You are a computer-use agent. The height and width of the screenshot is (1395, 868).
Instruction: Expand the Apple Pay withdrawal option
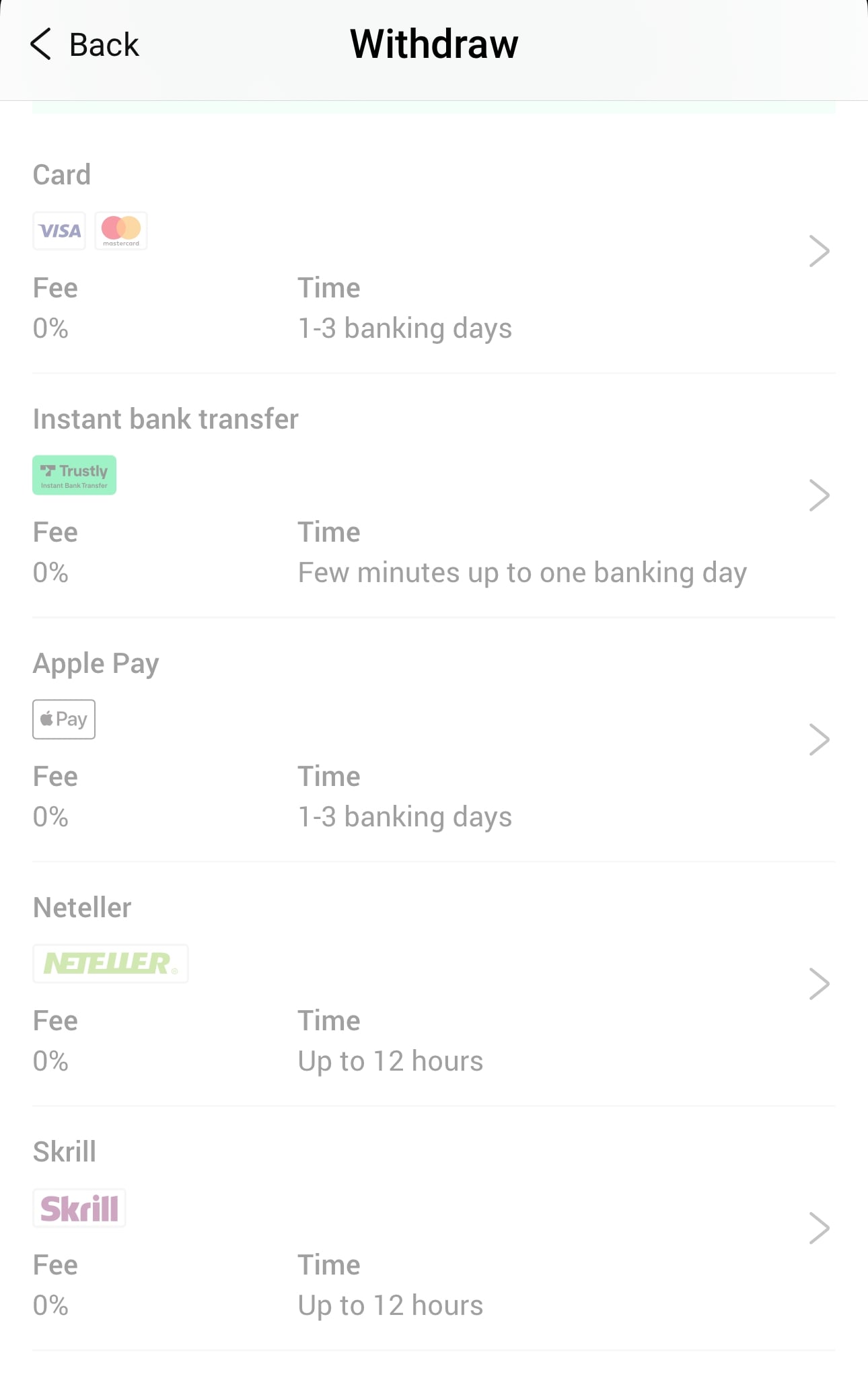point(818,740)
